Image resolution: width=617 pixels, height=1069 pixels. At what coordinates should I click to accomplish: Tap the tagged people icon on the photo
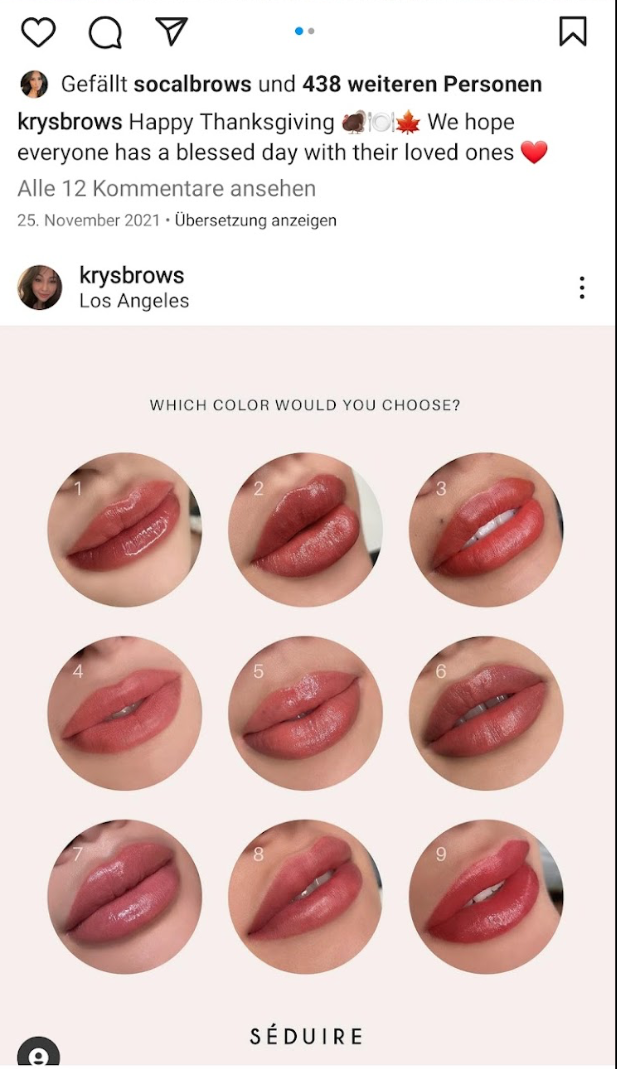pos(38,1054)
